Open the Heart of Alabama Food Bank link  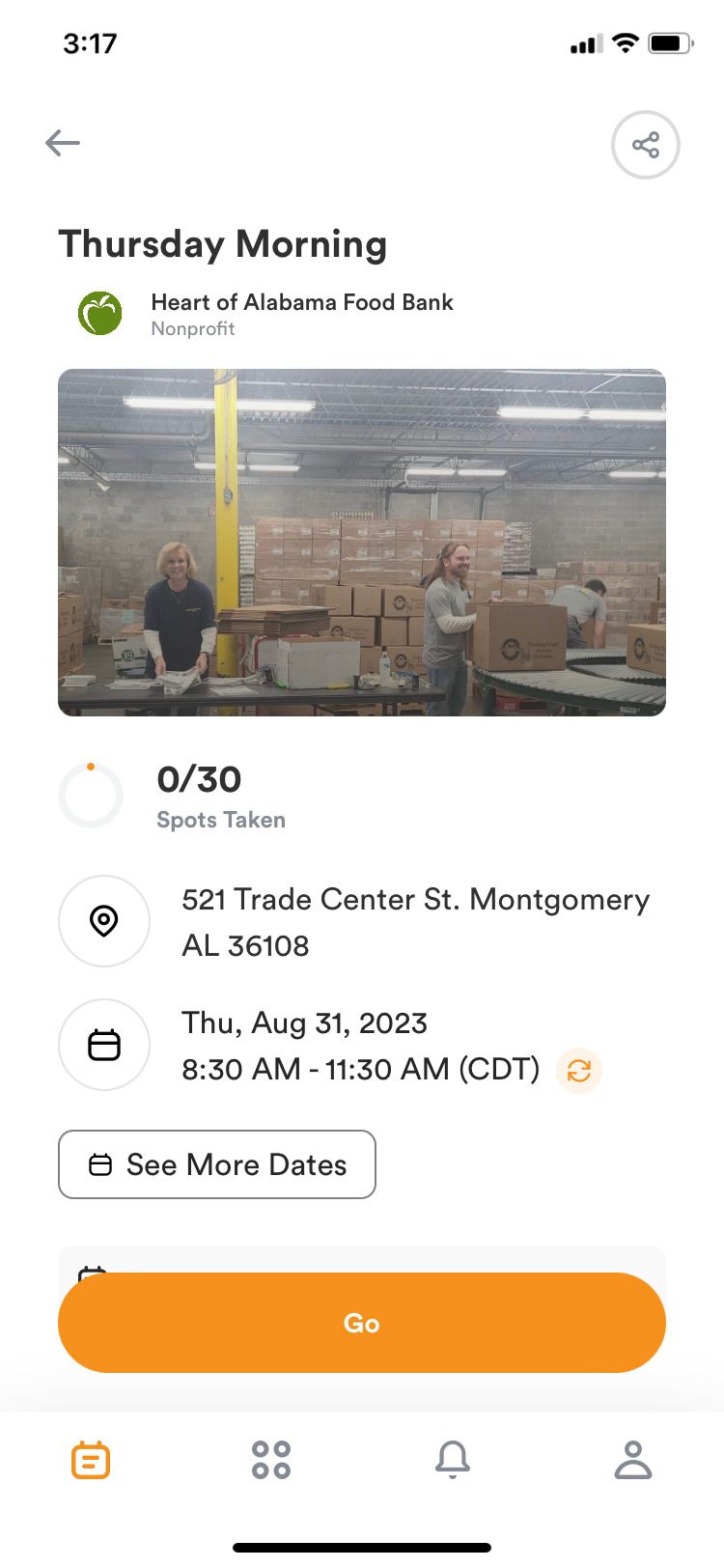(x=302, y=302)
